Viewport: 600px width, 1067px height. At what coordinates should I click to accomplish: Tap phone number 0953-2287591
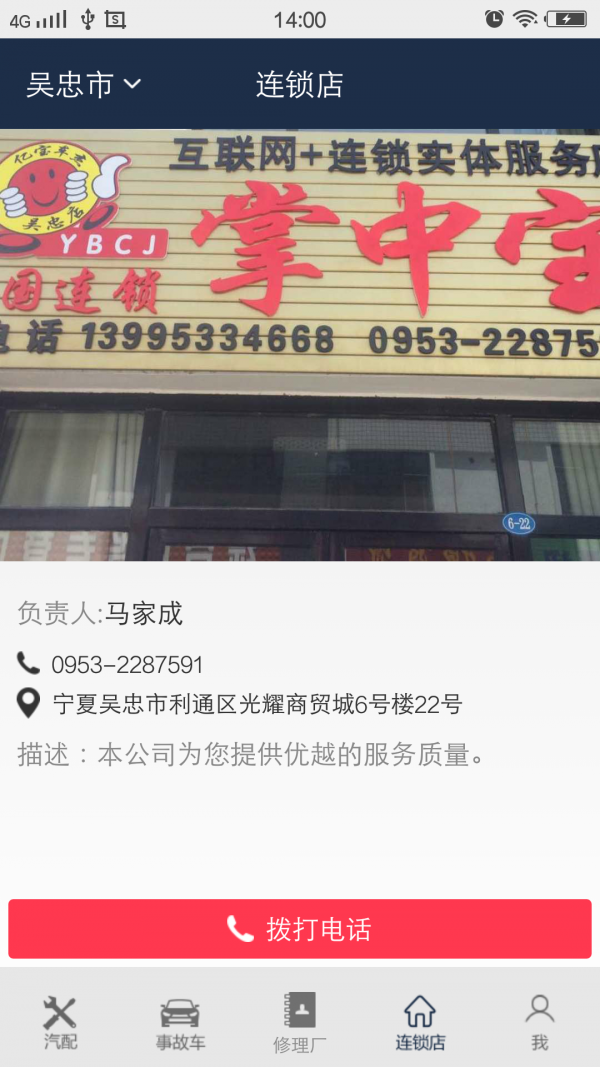[127, 665]
